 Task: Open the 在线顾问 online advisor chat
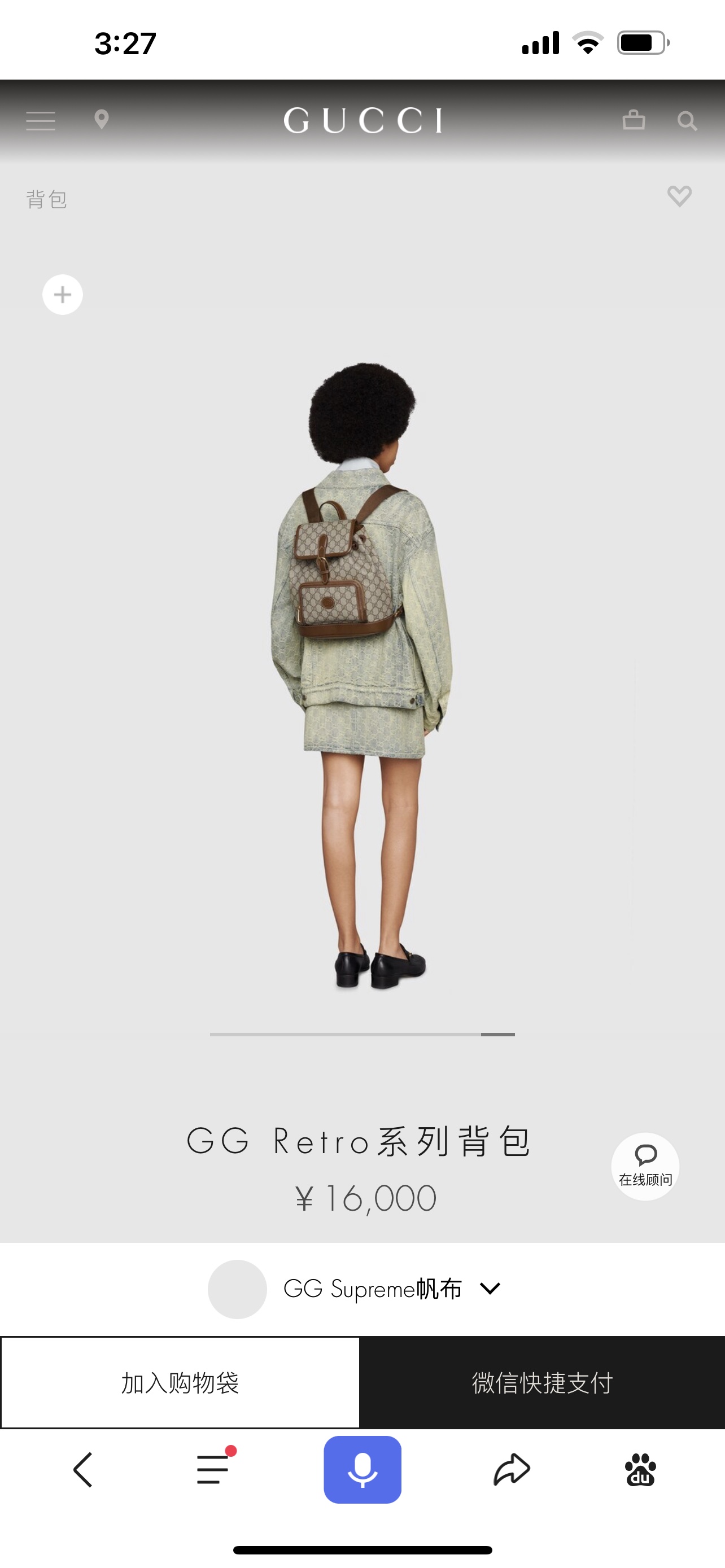(645, 1166)
